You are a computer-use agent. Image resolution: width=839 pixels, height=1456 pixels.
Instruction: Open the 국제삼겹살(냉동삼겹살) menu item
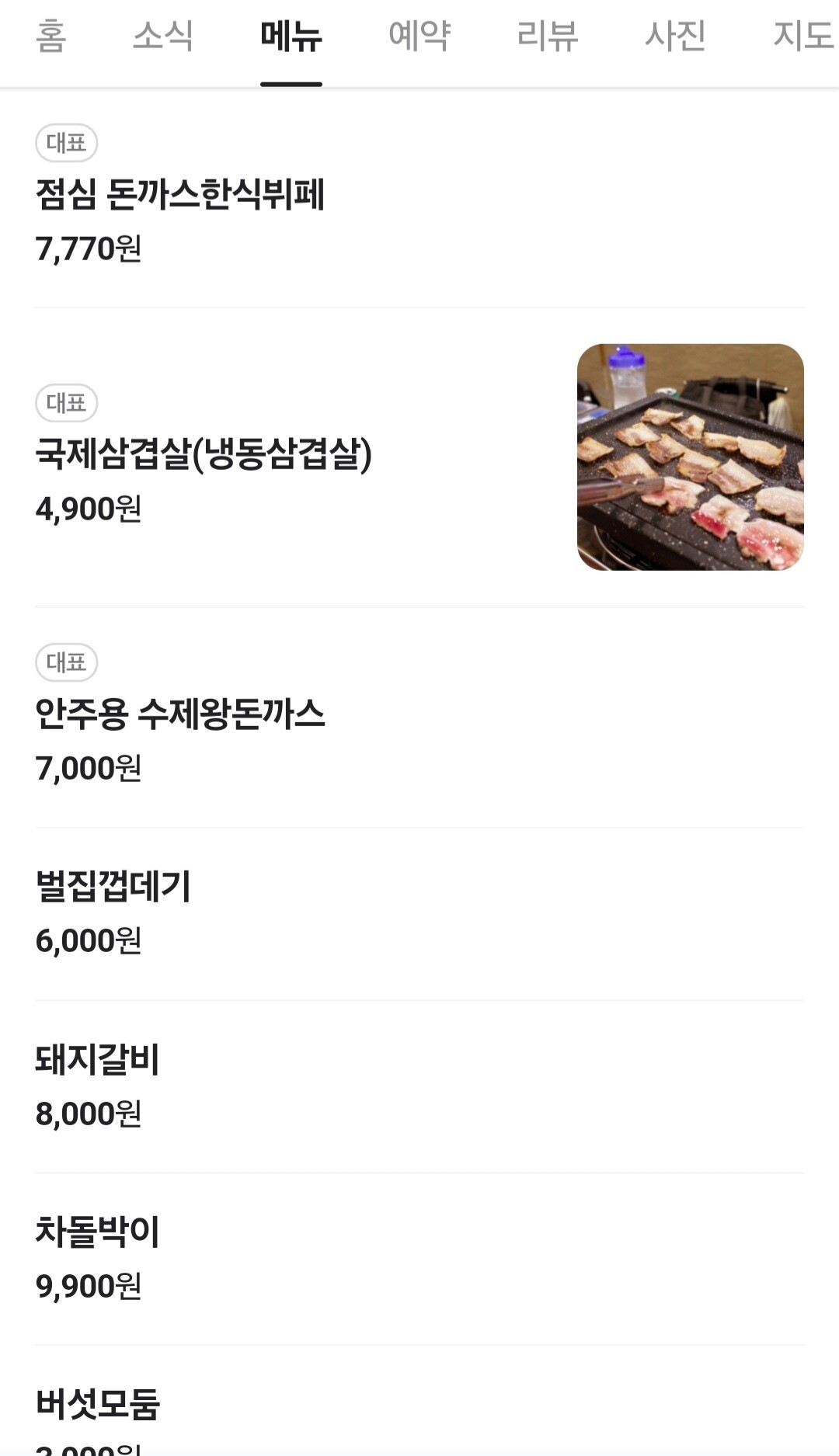click(204, 455)
